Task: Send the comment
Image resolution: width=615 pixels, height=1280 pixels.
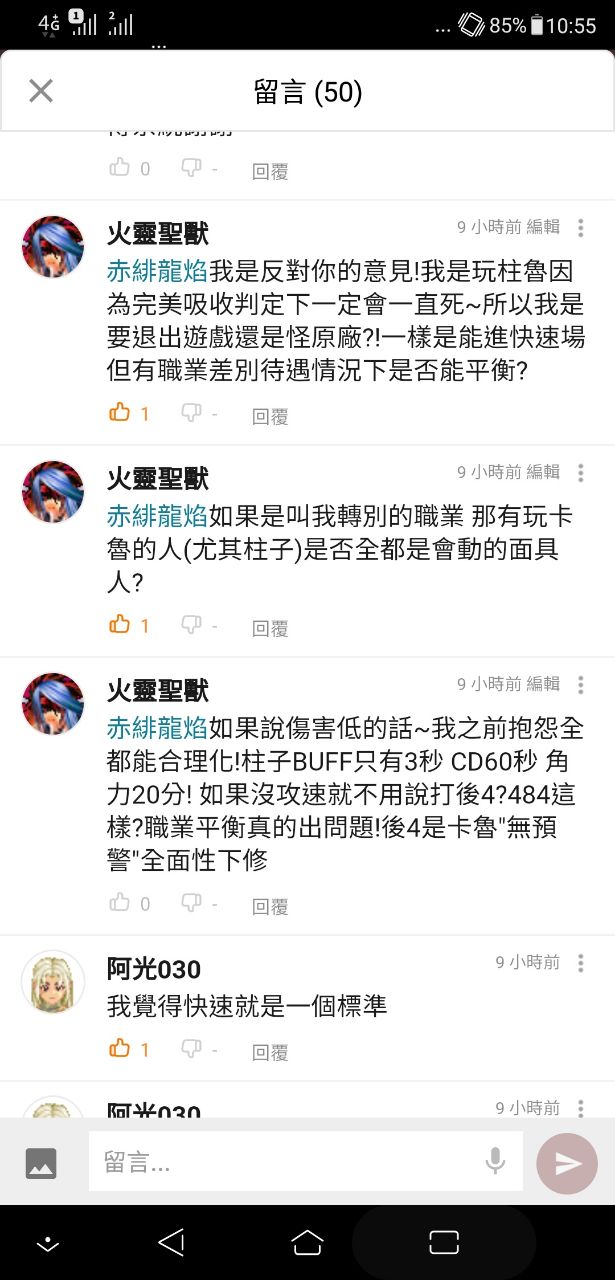Action: (x=567, y=1163)
